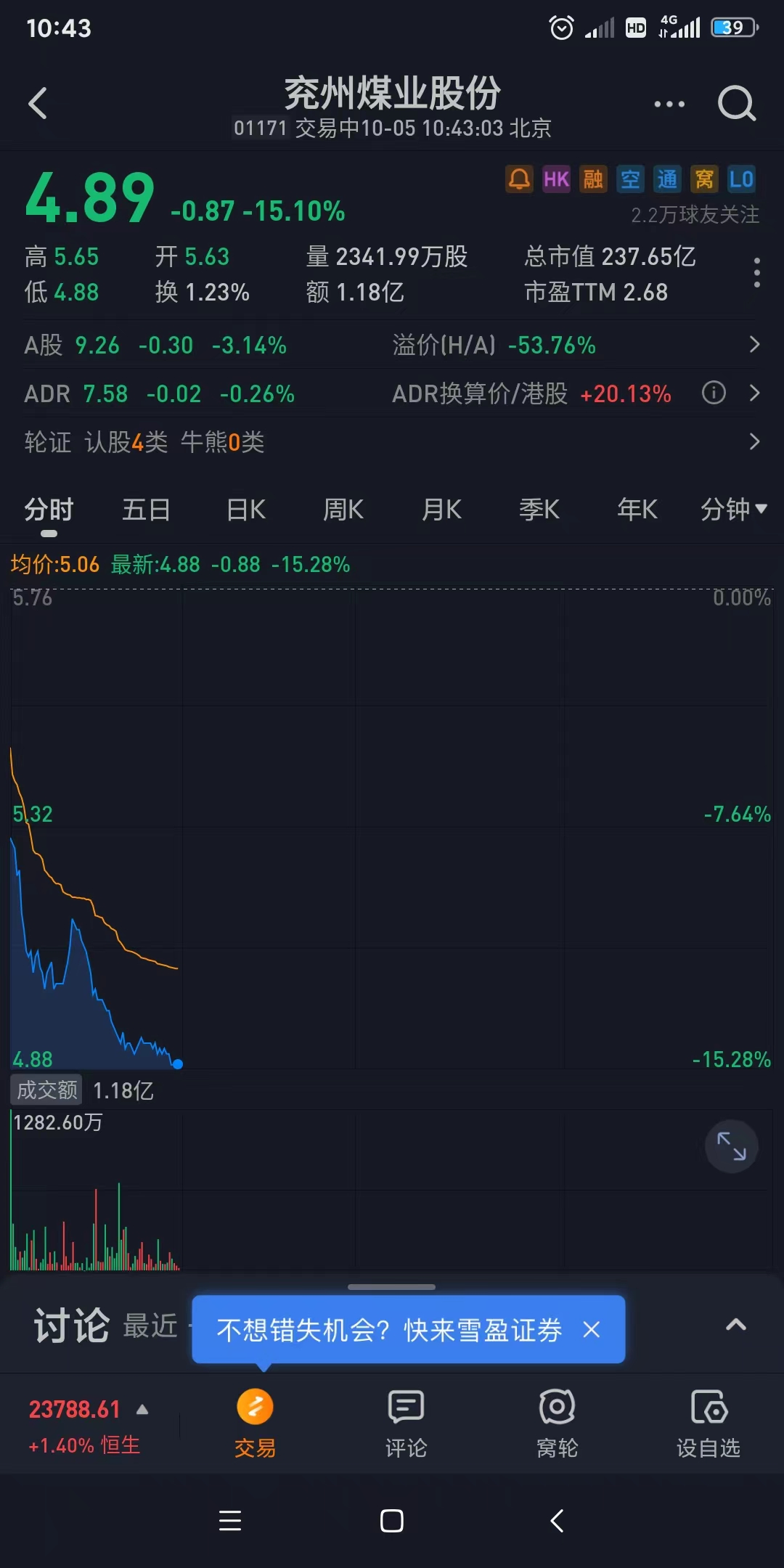Open the 轮证 warrants row
This screenshot has width=784, height=1568.
tap(392, 441)
